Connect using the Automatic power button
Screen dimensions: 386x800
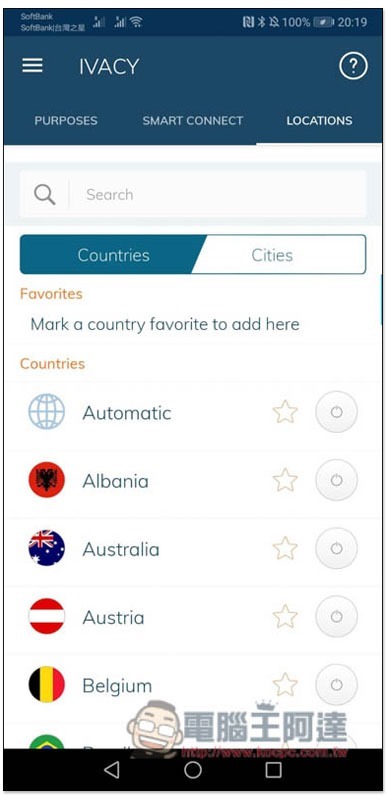[337, 412]
